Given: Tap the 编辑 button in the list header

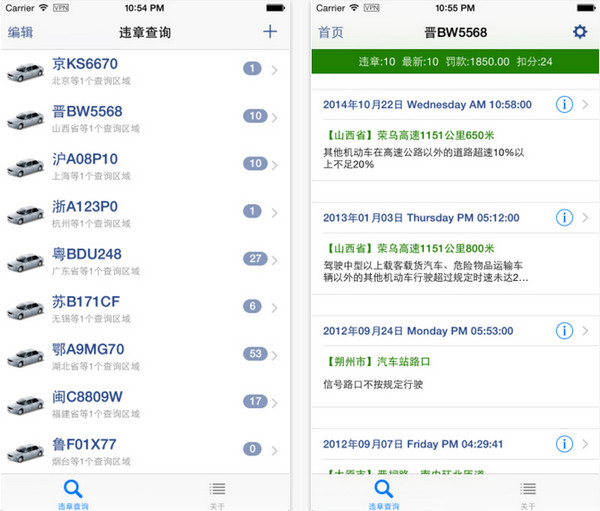Looking at the screenshot, I should (21, 32).
